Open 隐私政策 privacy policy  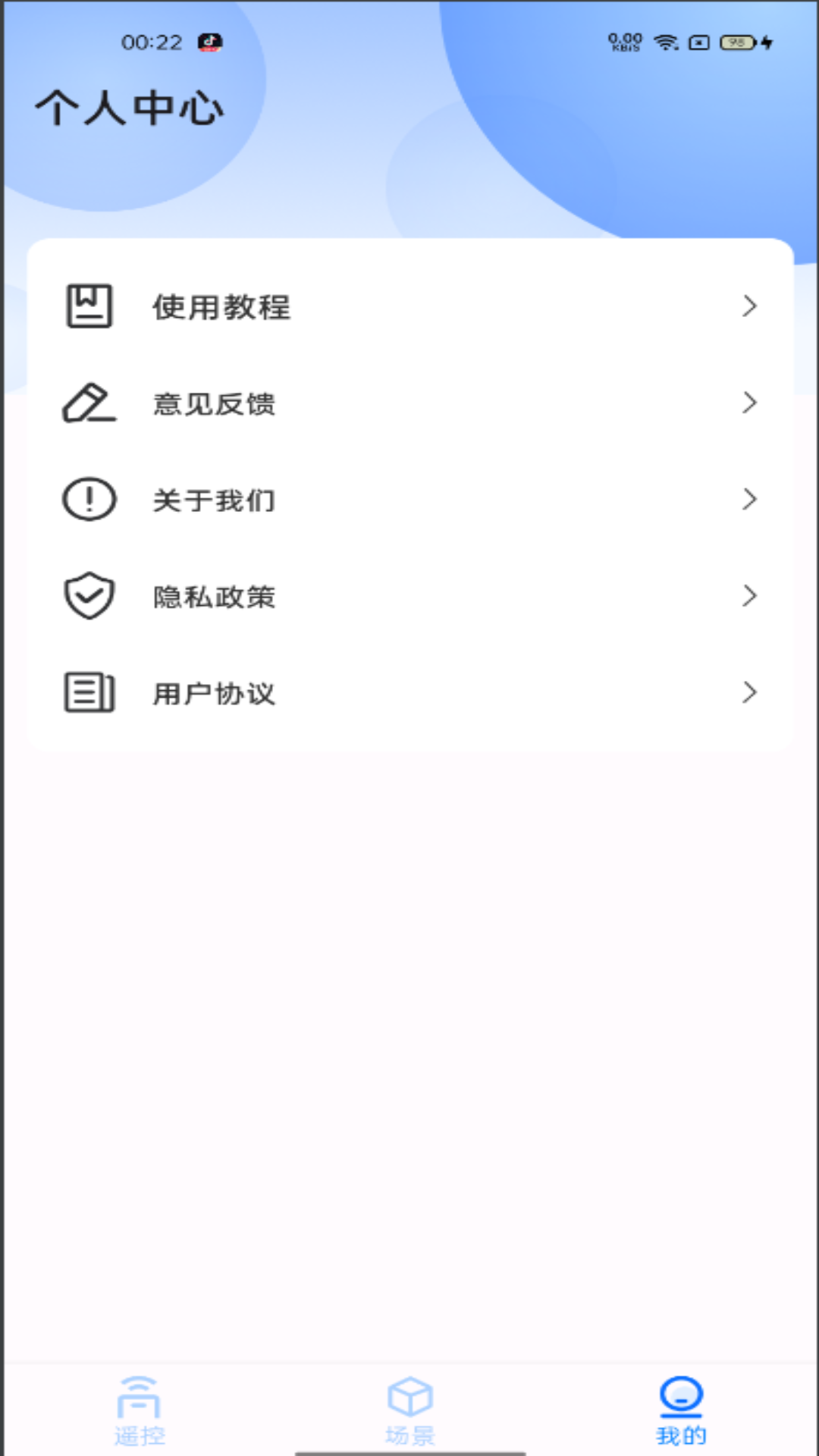point(409,597)
